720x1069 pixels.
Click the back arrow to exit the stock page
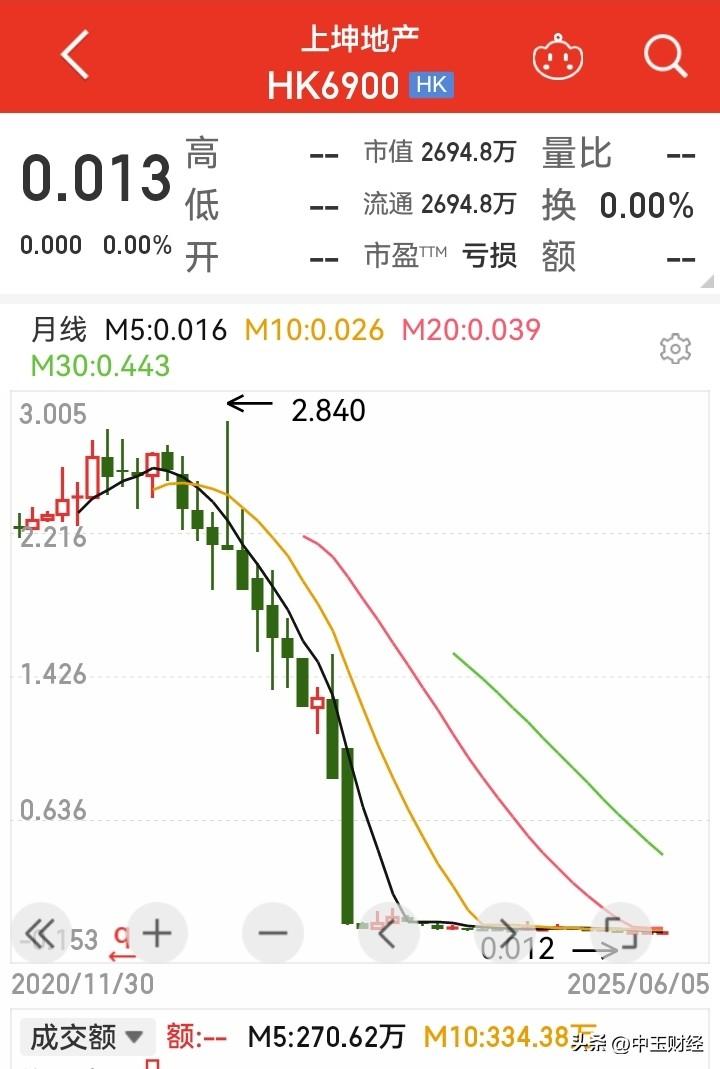tap(72, 57)
